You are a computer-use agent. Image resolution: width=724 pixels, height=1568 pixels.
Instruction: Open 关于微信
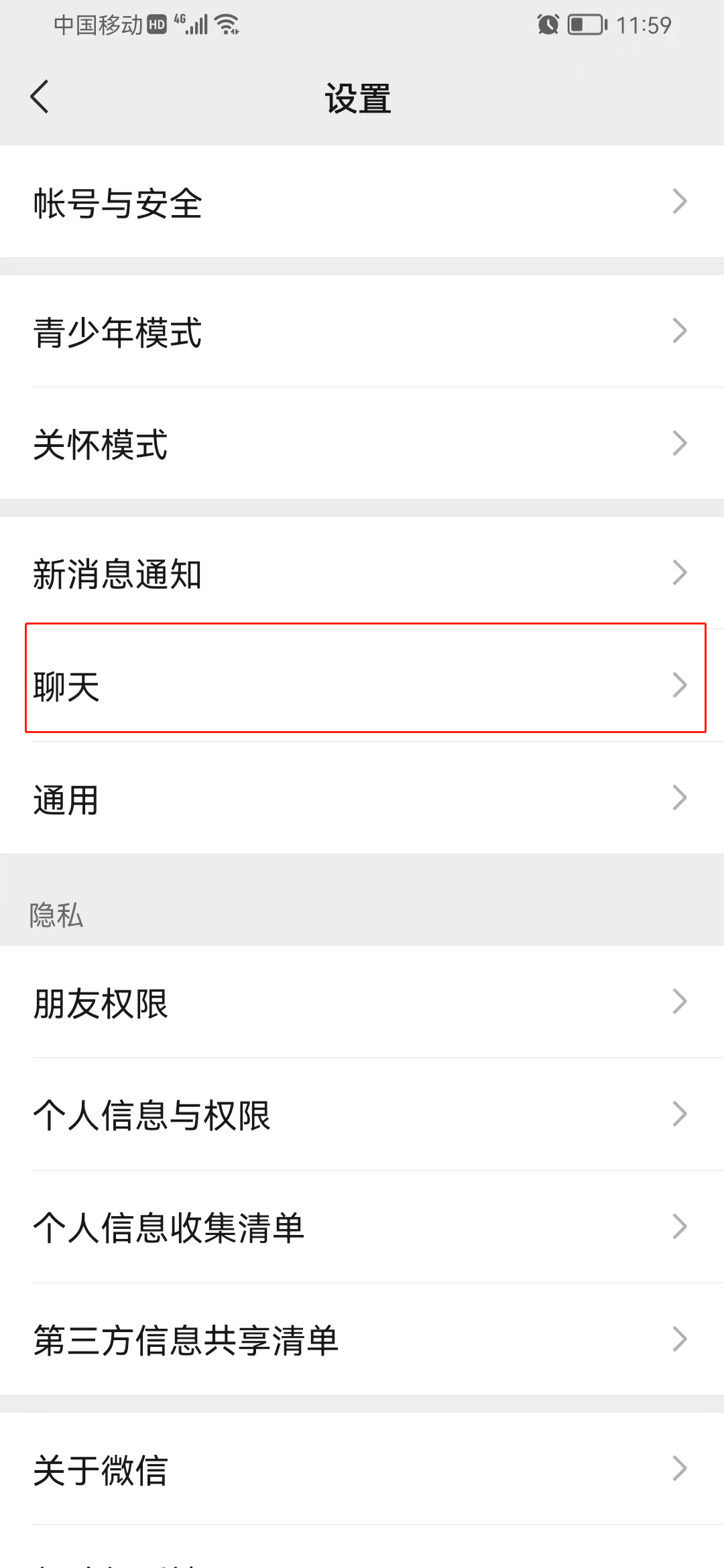[362, 1469]
